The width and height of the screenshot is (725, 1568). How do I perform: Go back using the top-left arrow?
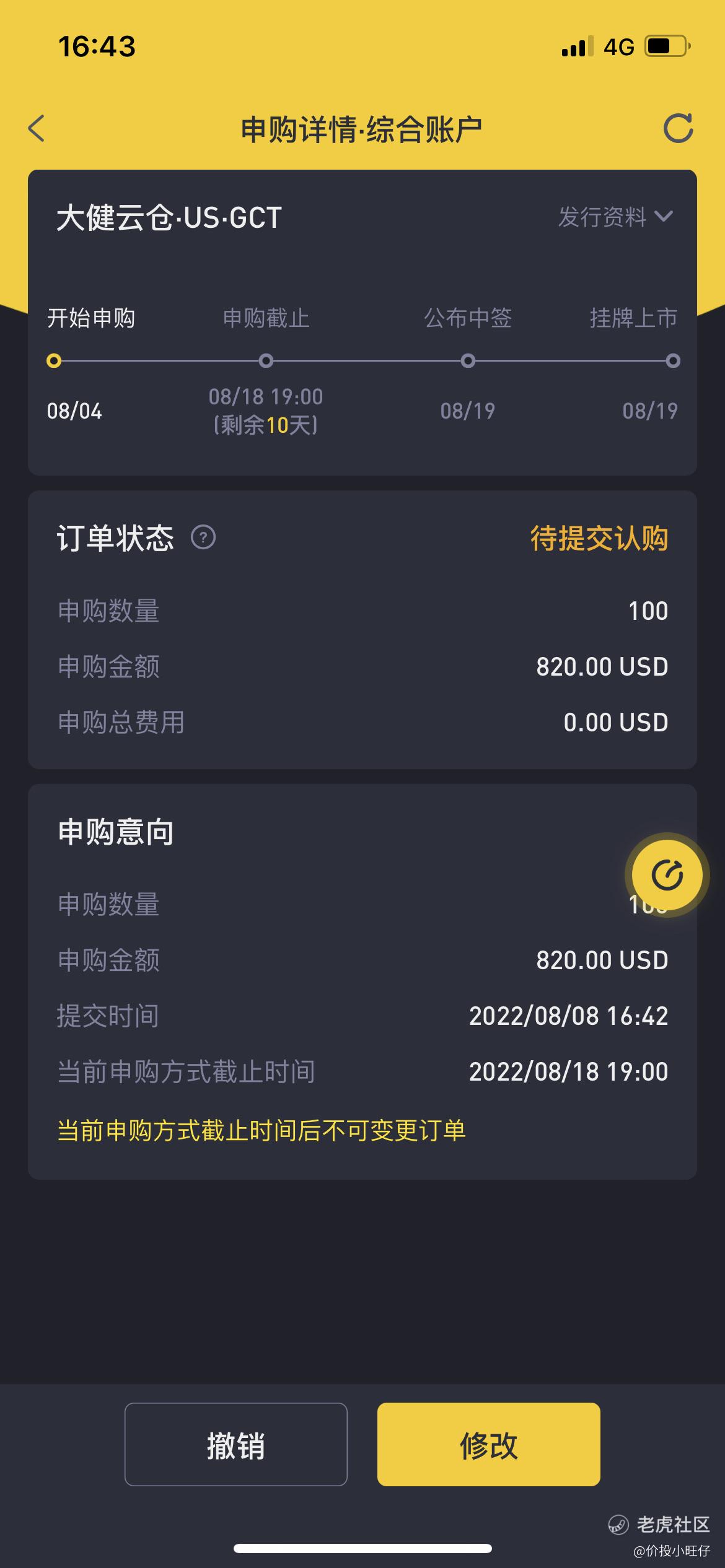[x=37, y=129]
